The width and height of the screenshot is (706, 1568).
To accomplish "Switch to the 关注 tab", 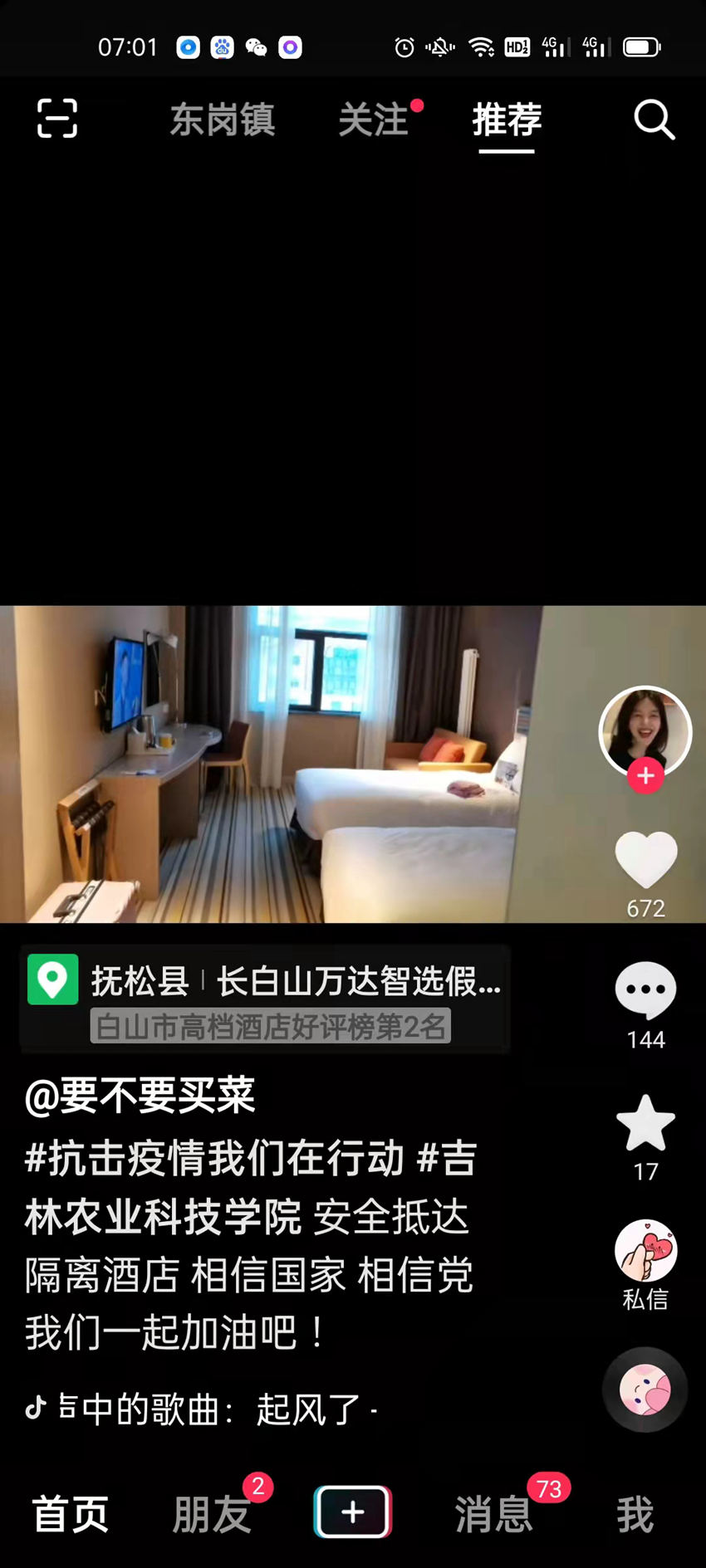I will click(x=374, y=120).
